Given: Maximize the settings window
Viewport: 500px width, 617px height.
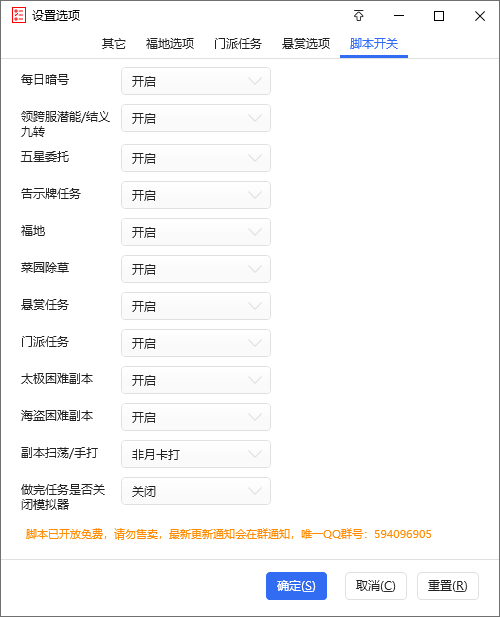Looking at the screenshot, I should [x=439, y=16].
